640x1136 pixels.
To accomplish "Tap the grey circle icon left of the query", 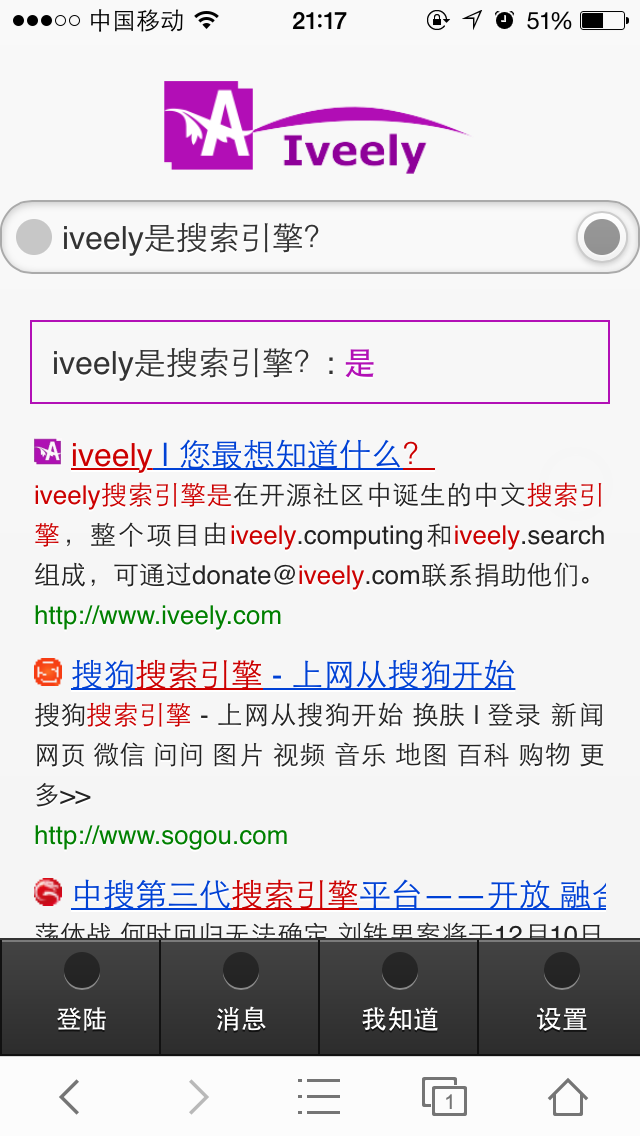I will click(34, 238).
